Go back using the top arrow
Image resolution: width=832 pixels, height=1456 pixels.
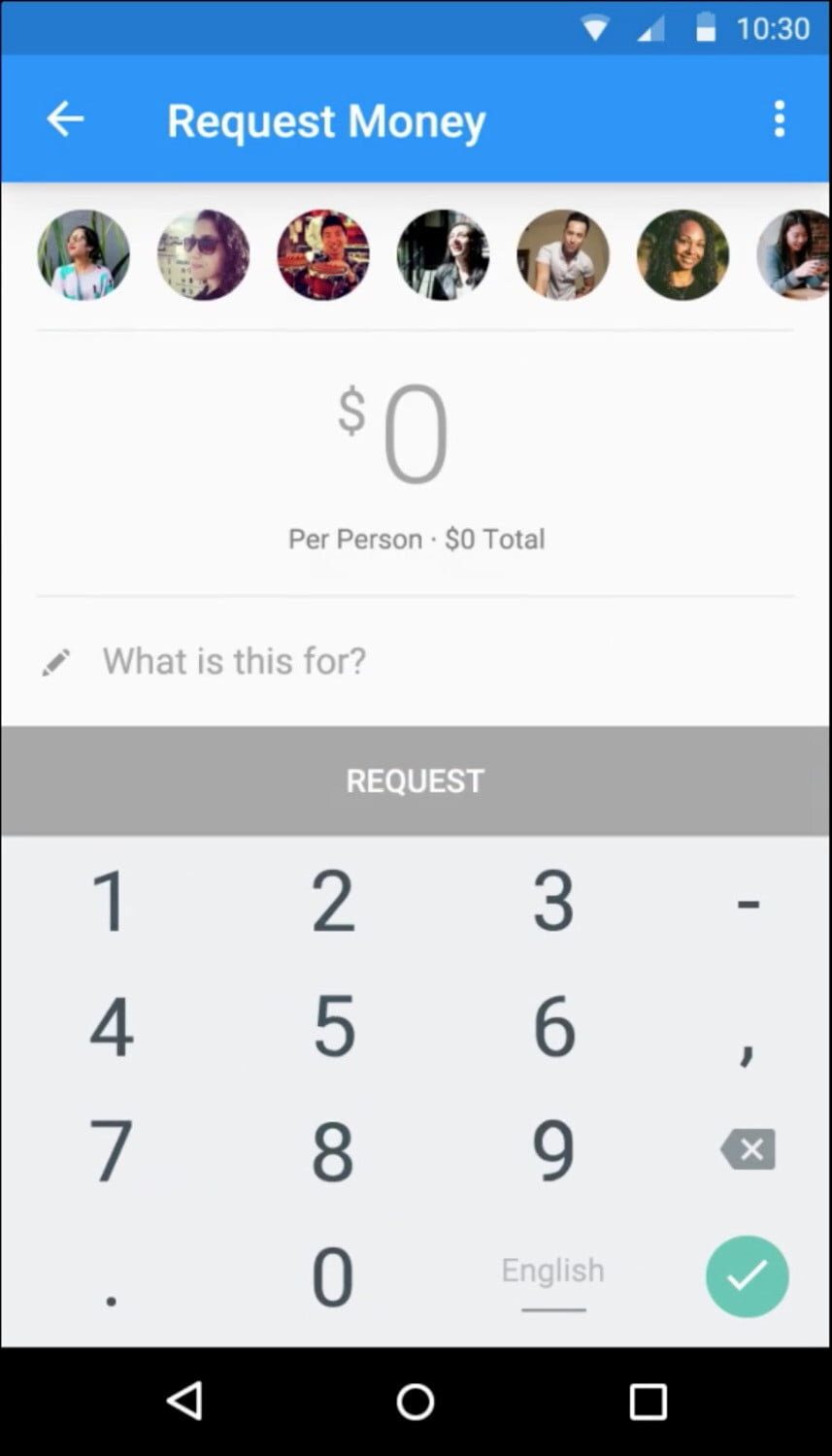pyautogui.click(x=65, y=119)
